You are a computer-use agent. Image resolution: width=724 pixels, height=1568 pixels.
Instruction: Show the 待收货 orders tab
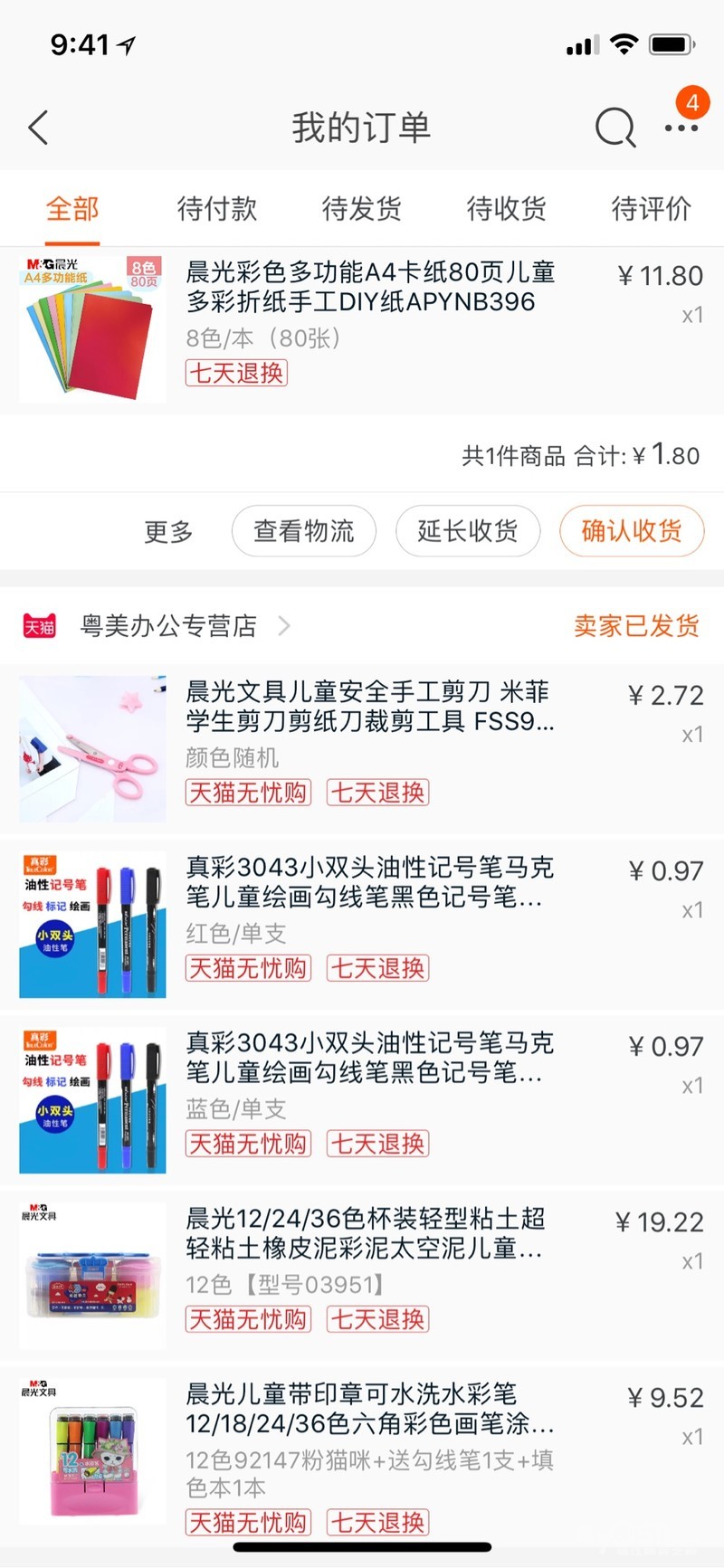pos(507,209)
